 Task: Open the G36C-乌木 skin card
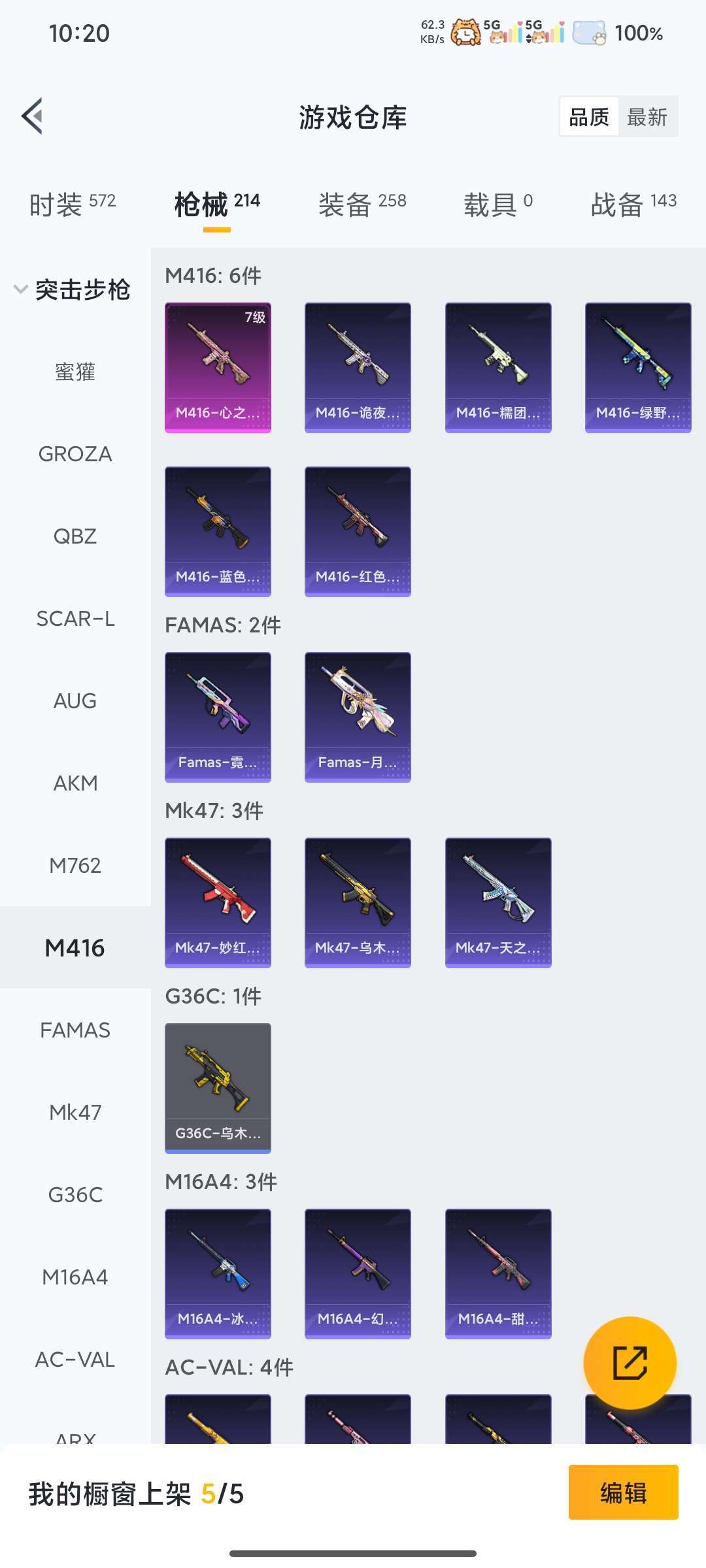pos(218,1088)
